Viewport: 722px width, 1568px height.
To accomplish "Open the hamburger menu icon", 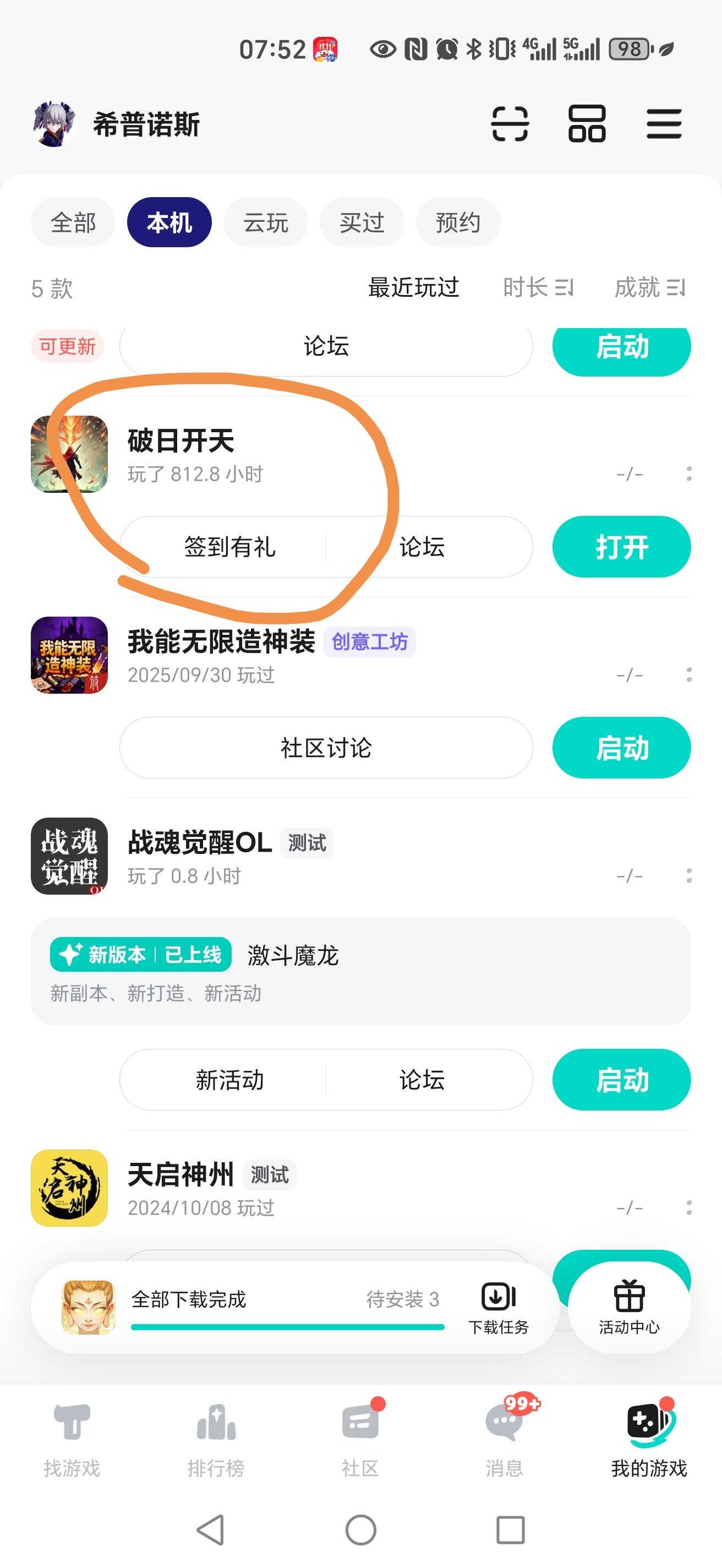I will tap(664, 123).
